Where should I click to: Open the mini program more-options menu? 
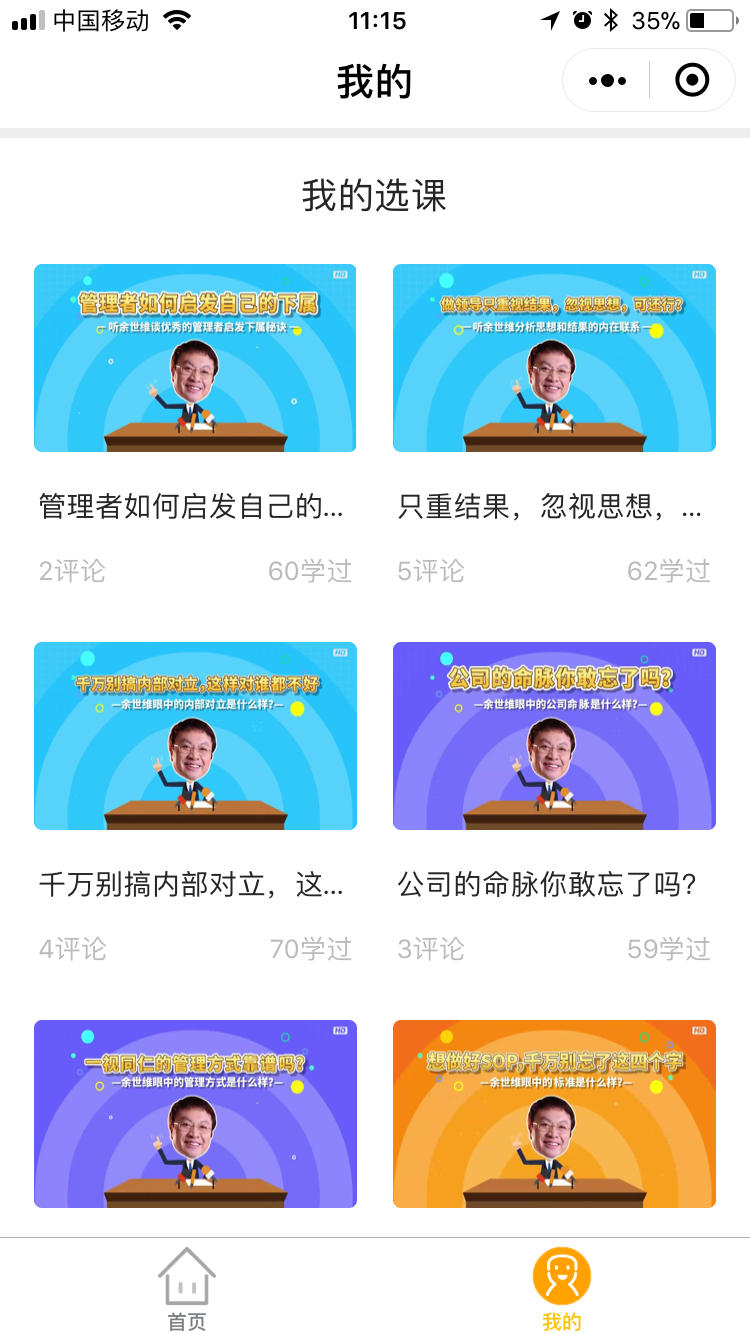(x=607, y=81)
